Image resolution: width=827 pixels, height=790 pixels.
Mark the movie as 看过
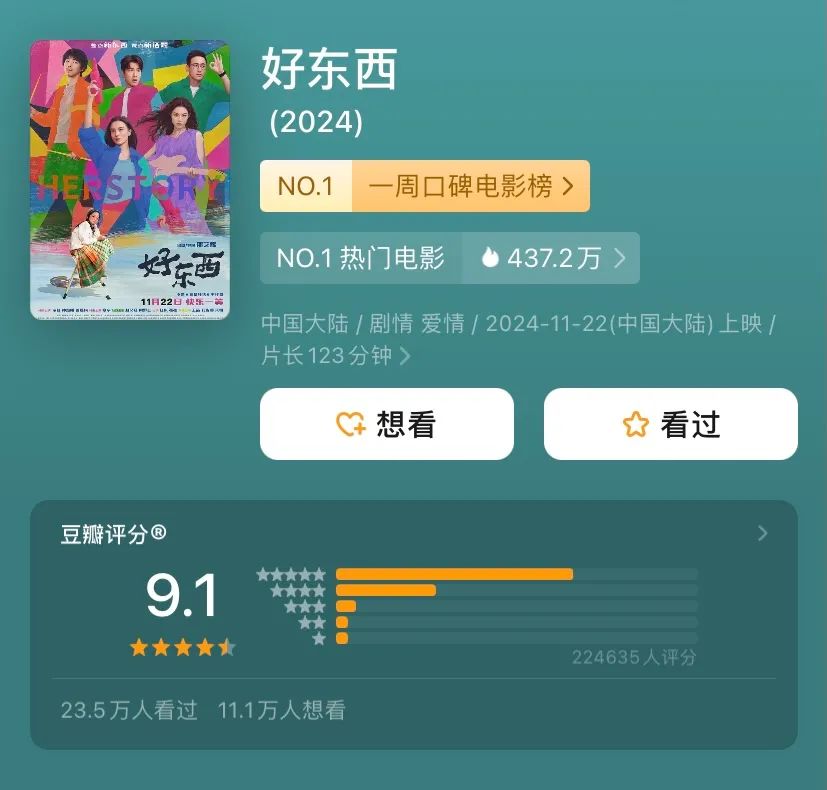[x=671, y=424]
